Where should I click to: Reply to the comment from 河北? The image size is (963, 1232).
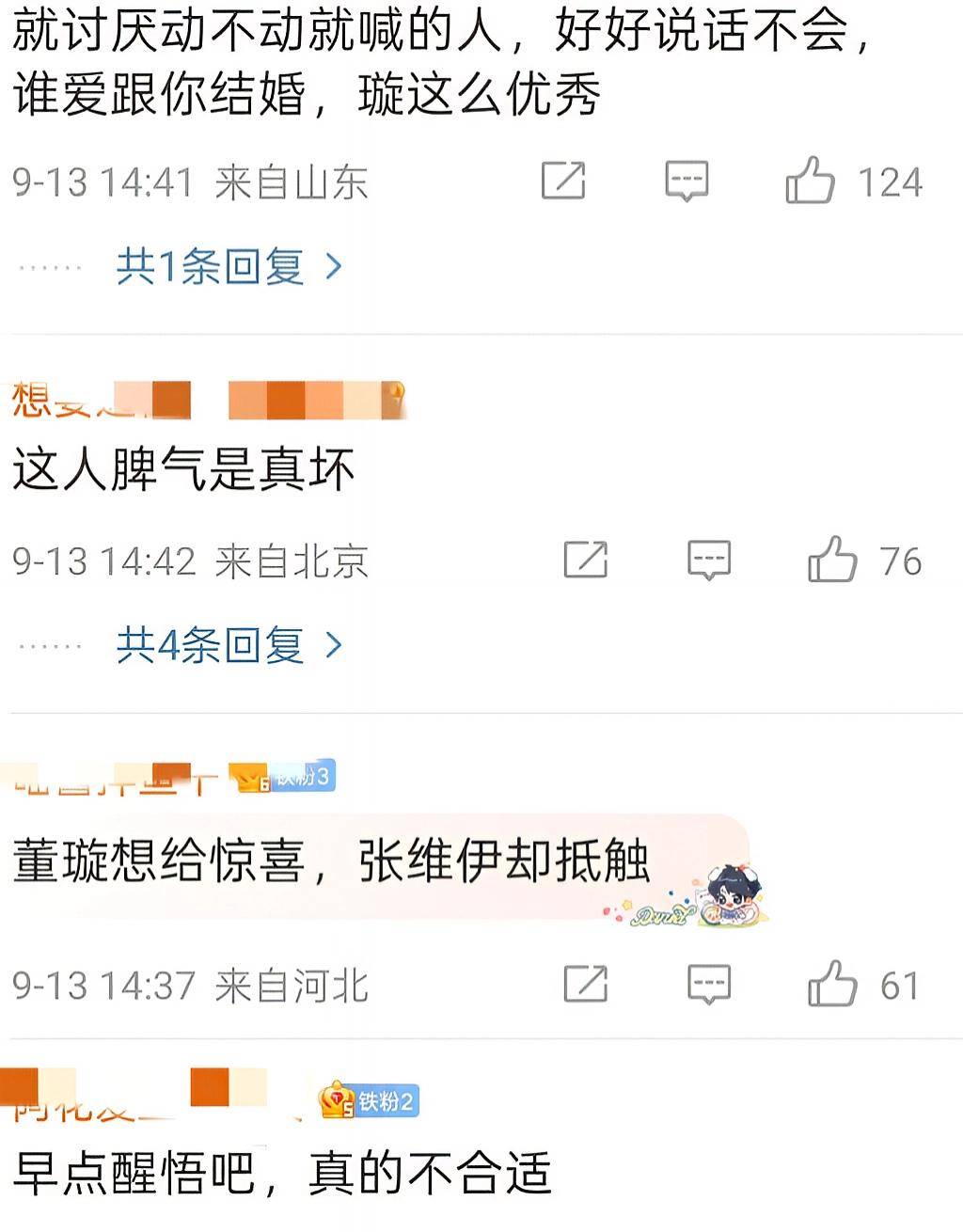tap(709, 985)
